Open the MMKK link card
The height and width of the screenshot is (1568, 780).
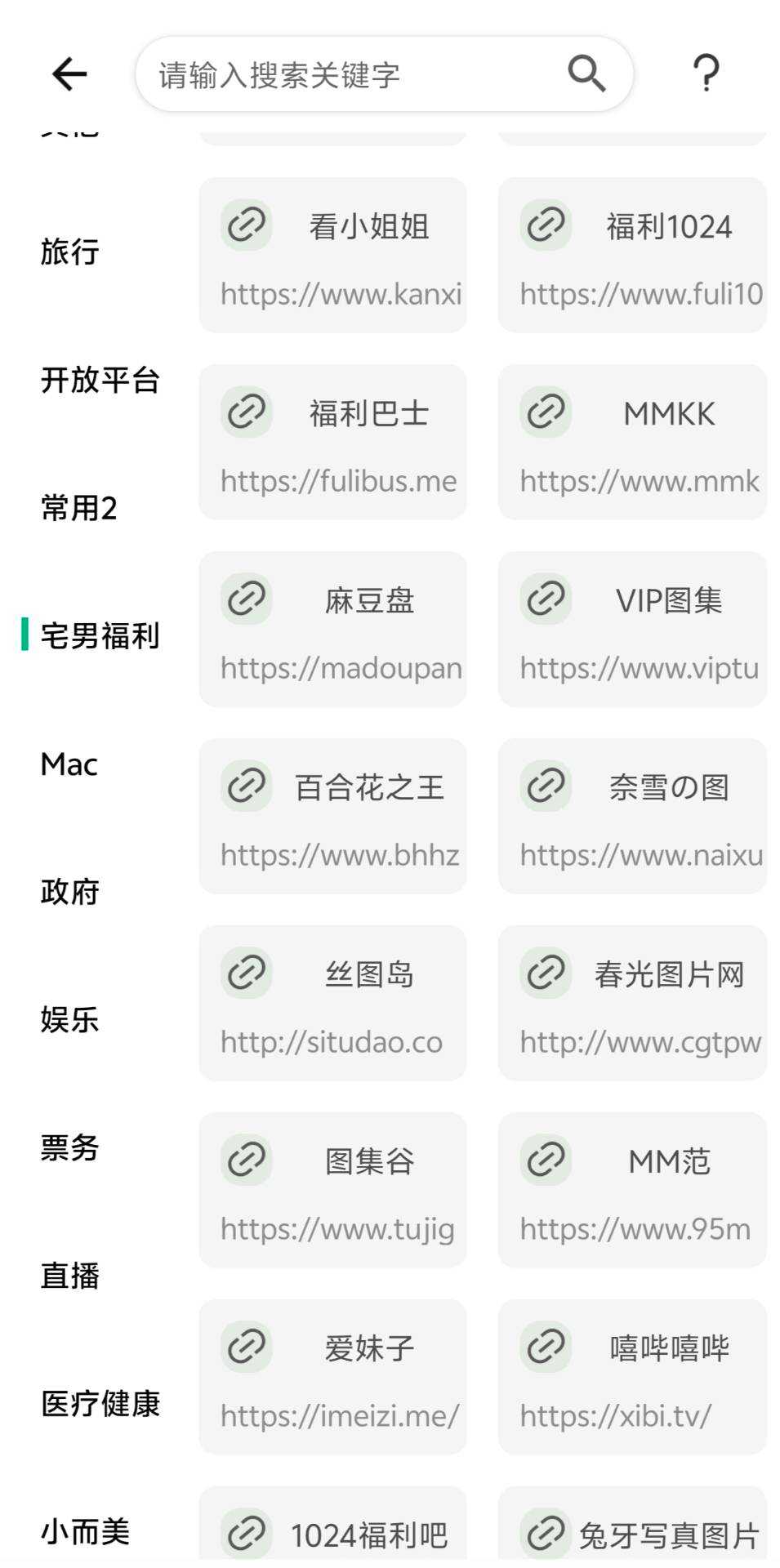[x=632, y=442]
